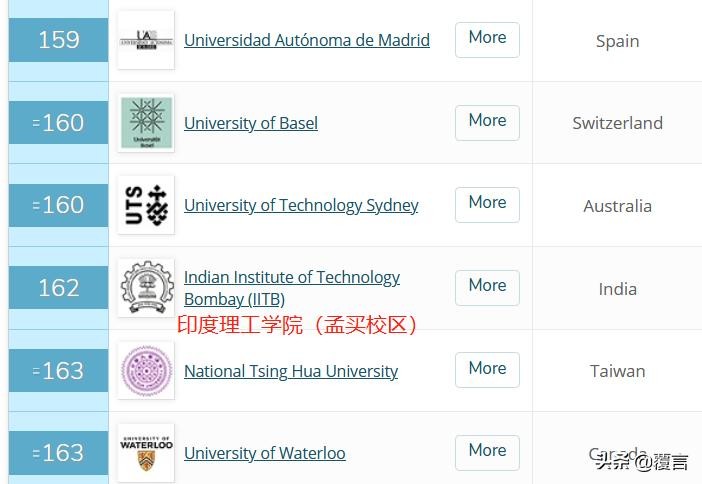Open the National Tsing Hua University link

coord(290,371)
